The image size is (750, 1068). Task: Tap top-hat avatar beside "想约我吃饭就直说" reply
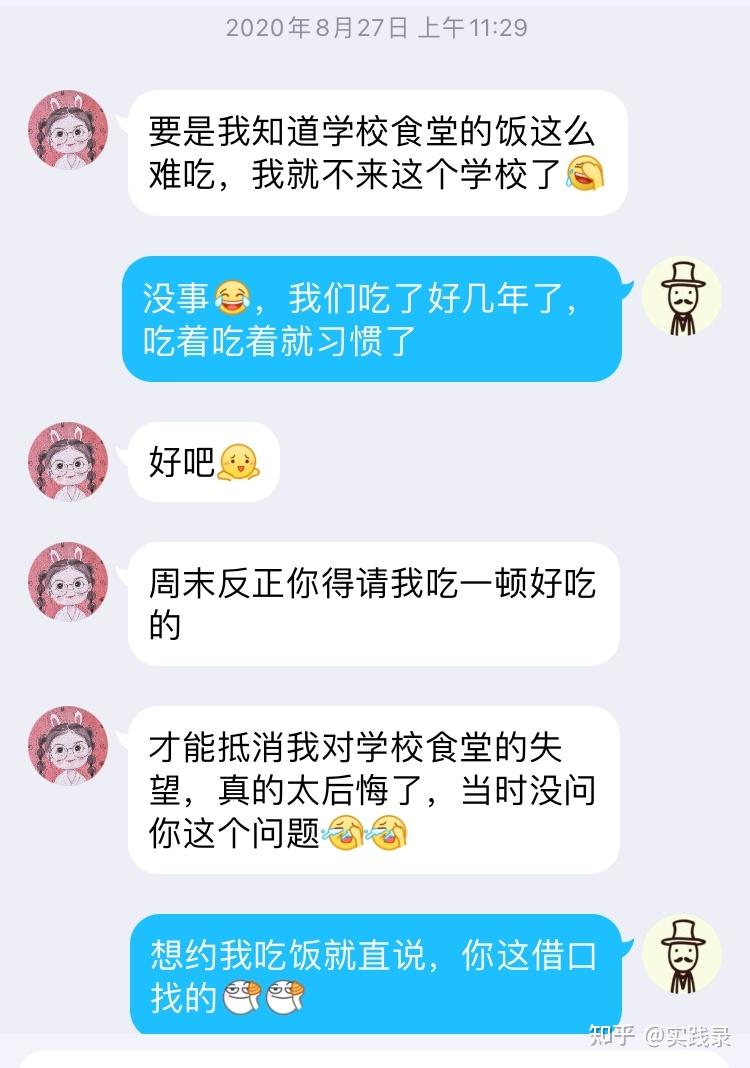pyautogui.click(x=682, y=955)
